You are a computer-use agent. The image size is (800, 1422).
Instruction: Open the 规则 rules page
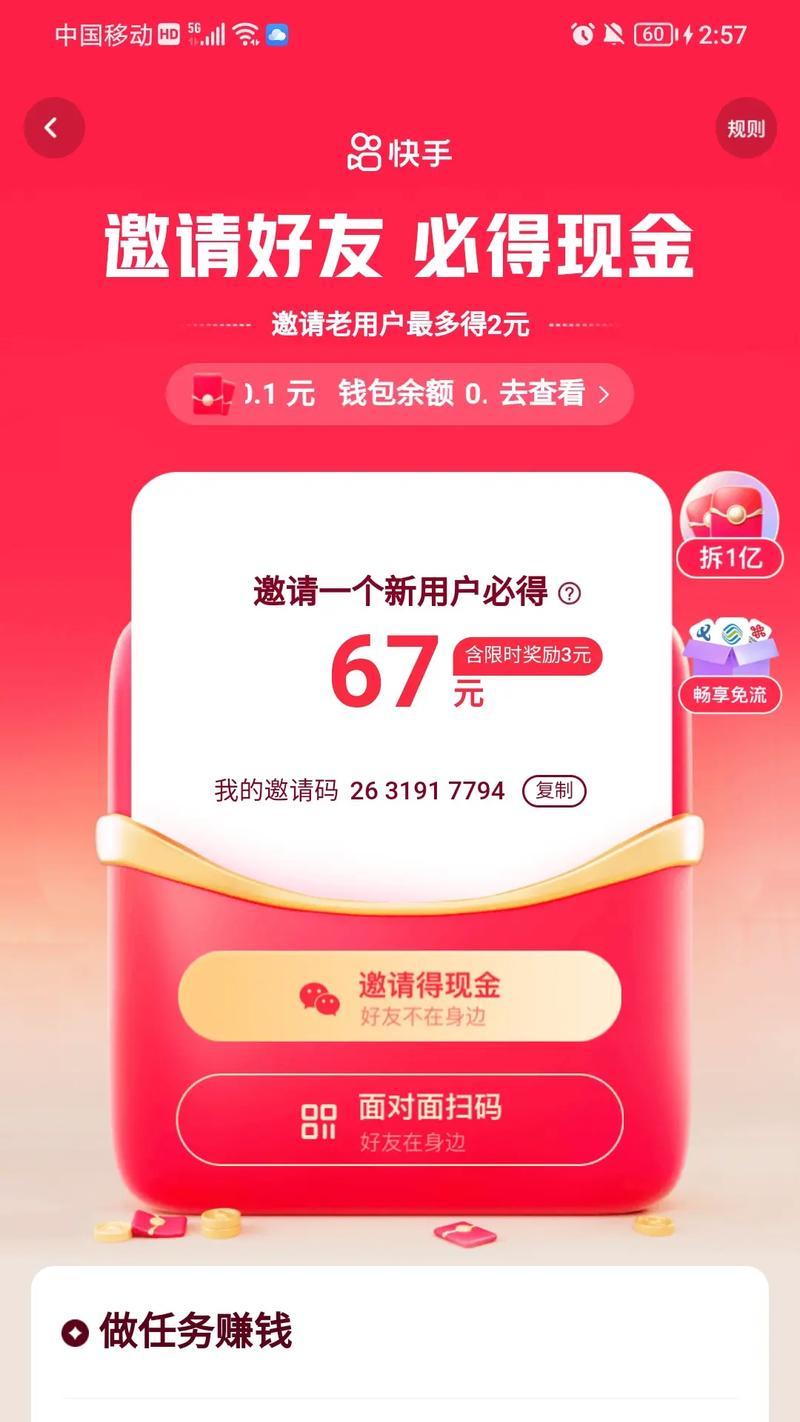[x=745, y=128]
